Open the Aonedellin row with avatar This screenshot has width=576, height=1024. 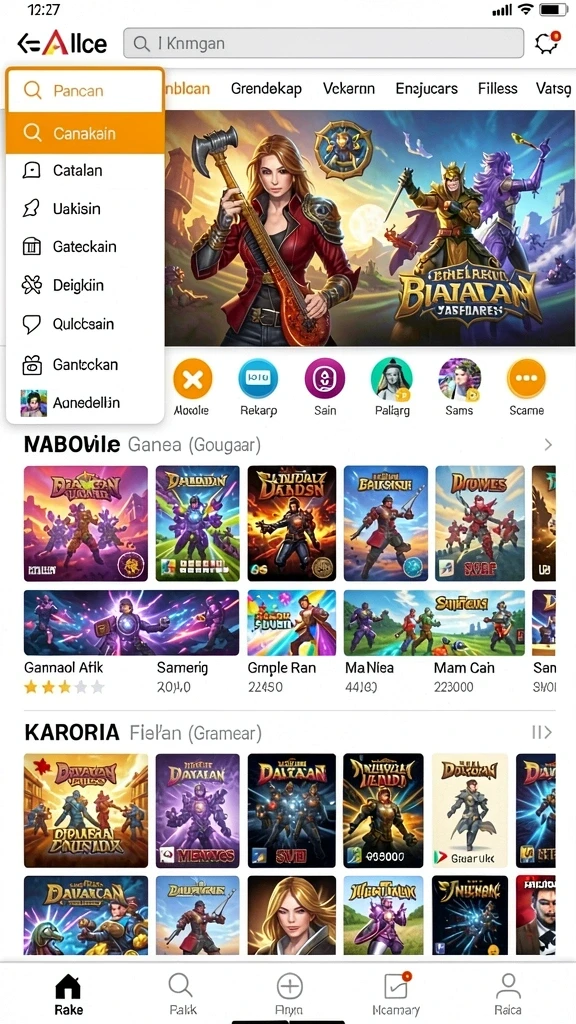pos(85,403)
